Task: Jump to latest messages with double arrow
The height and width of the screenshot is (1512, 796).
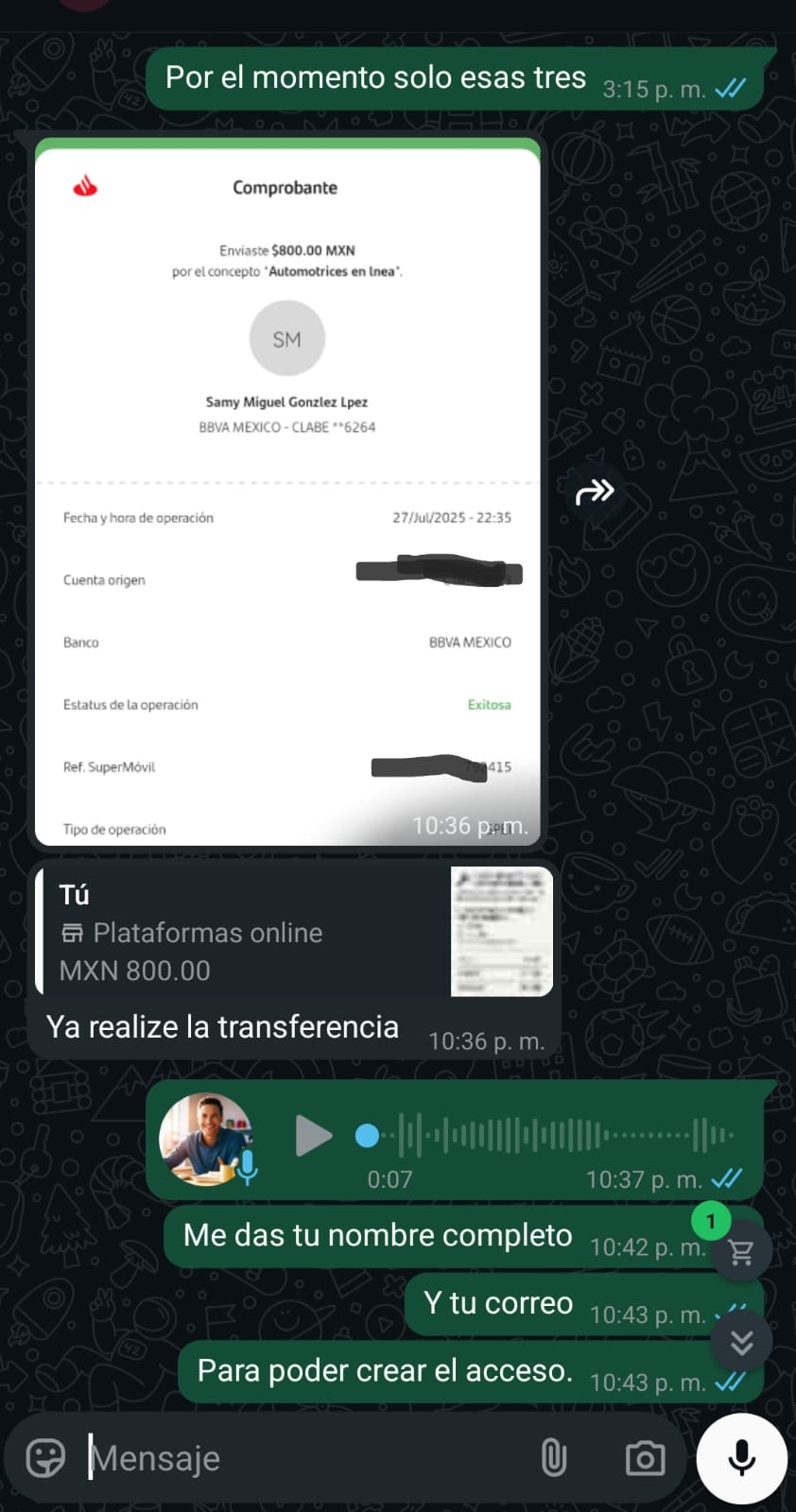Action: 742,1342
